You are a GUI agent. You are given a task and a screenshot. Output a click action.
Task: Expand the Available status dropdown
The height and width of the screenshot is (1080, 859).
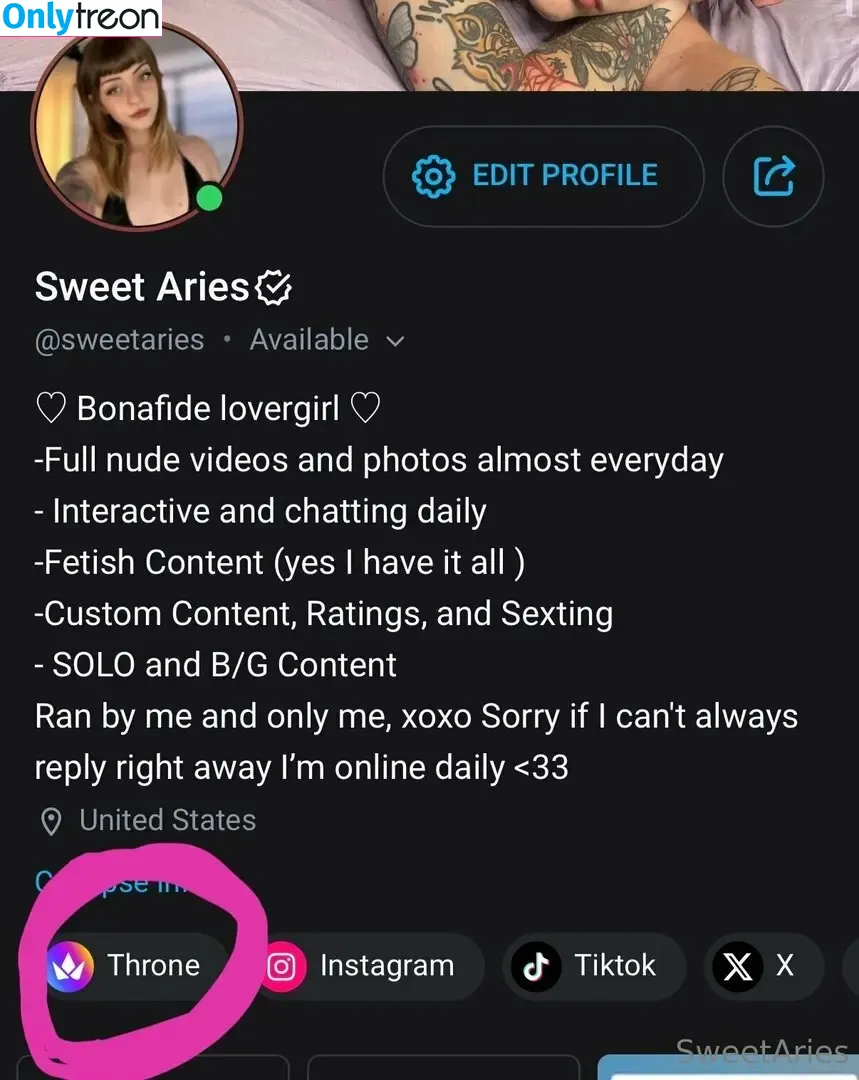coord(396,341)
